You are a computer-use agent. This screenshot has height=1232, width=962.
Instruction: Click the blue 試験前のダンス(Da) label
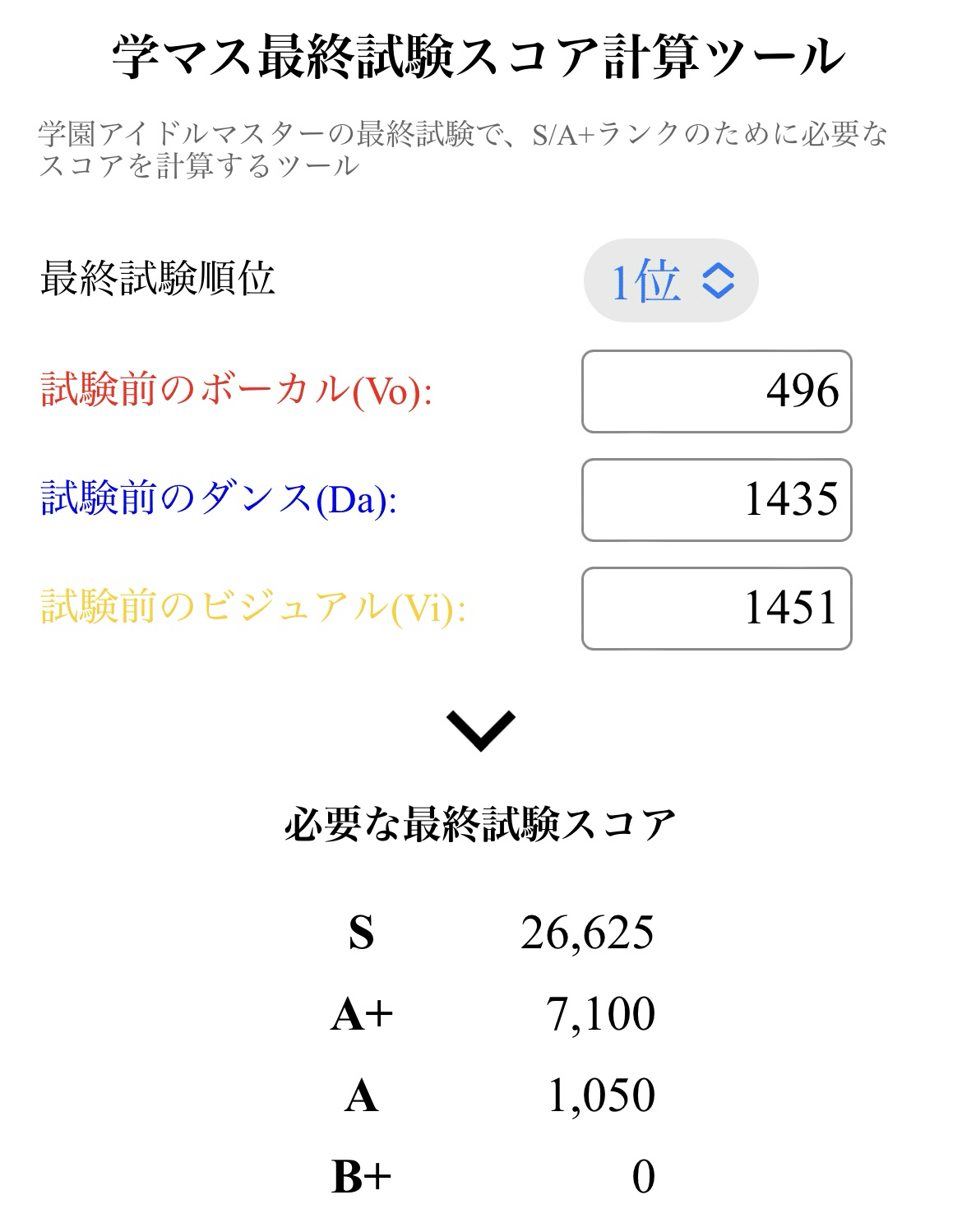tap(218, 501)
